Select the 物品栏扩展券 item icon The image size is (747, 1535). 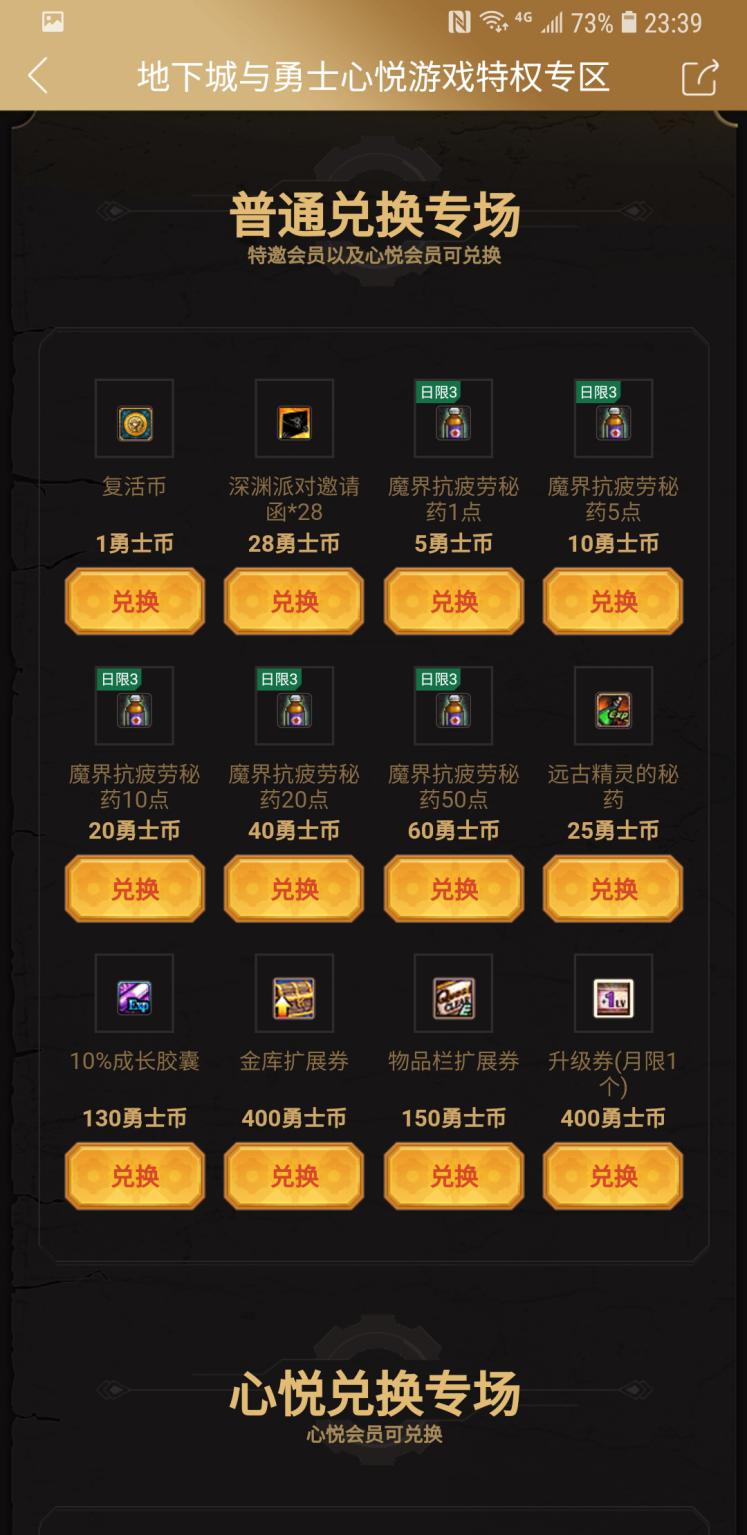click(453, 993)
